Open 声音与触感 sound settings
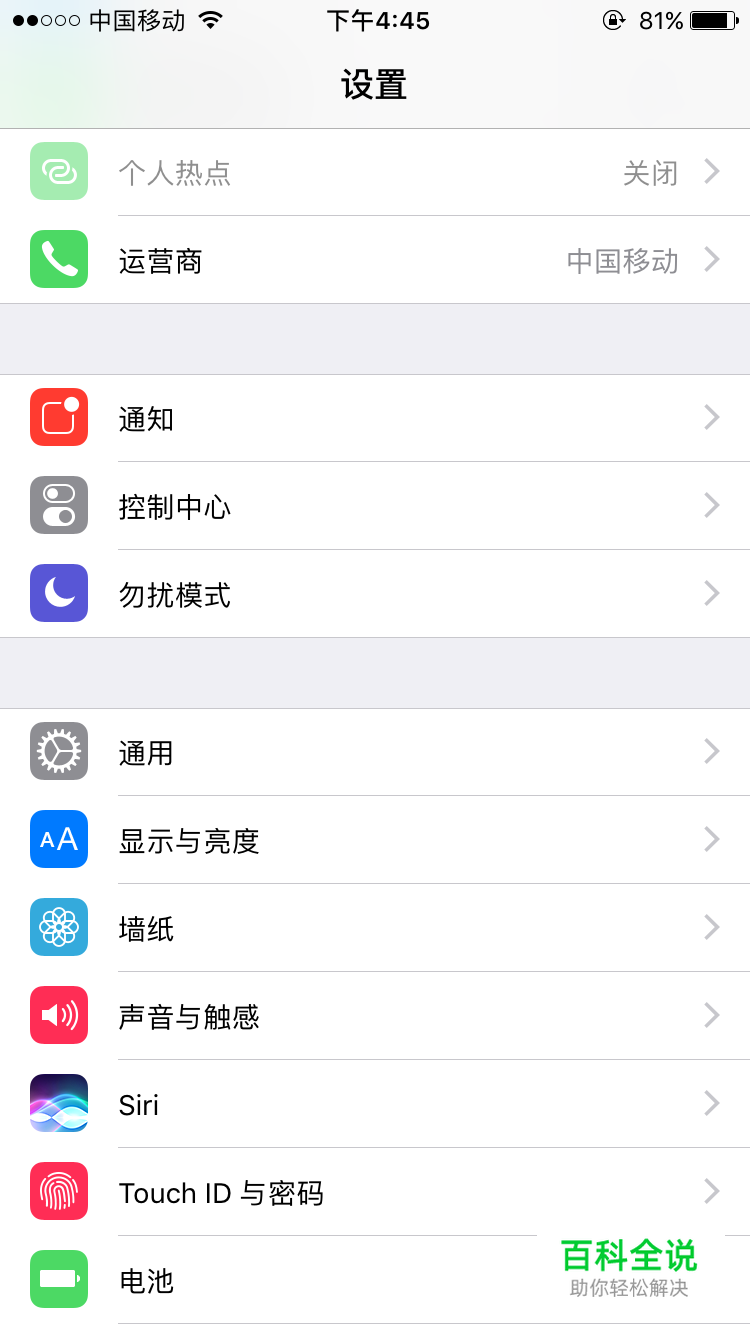This screenshot has width=750, height=1334. pyautogui.click(x=375, y=1016)
